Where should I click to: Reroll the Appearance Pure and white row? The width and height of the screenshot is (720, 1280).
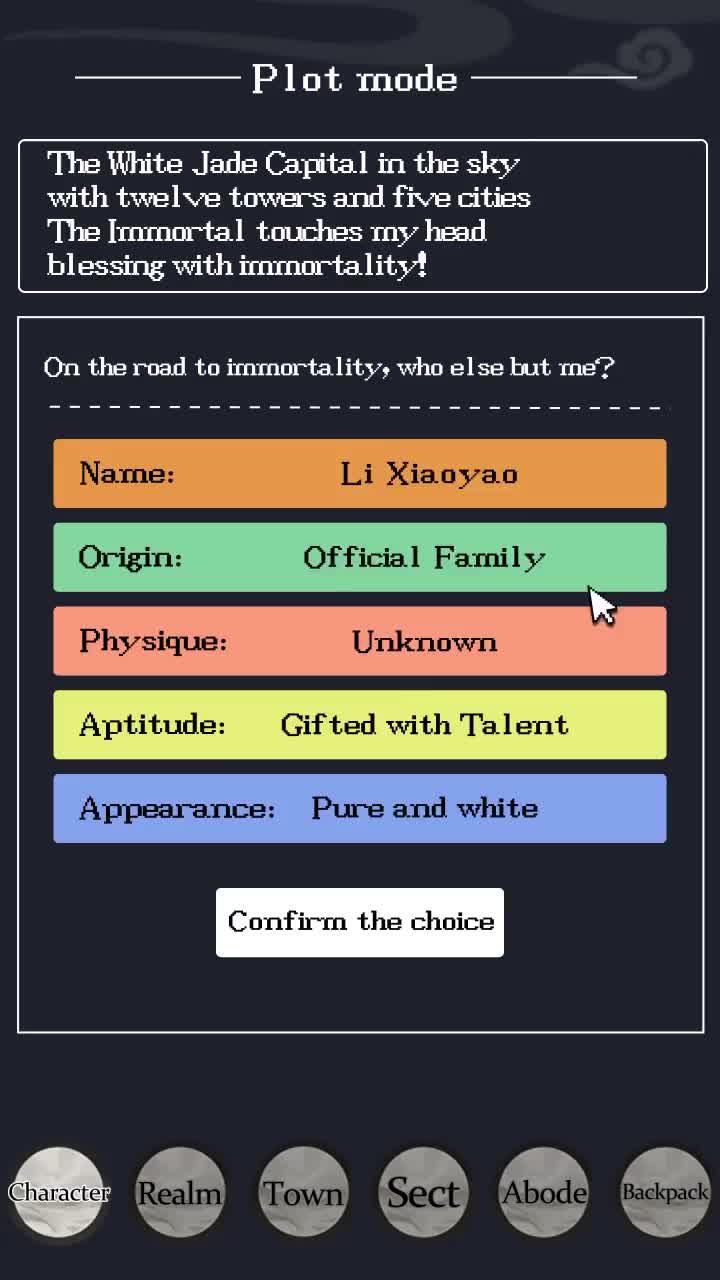click(359, 808)
